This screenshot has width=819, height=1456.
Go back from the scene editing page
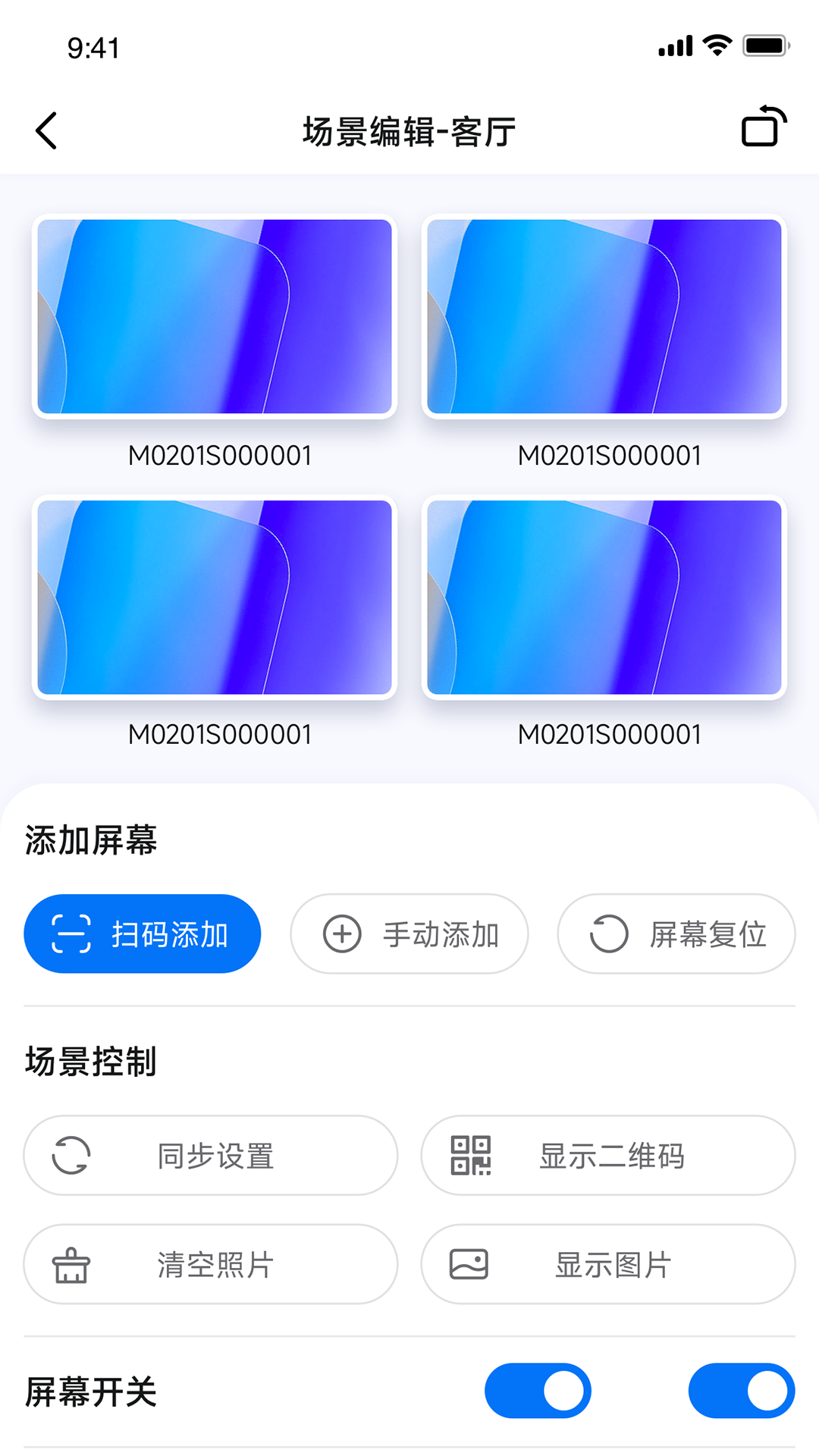click(x=46, y=130)
